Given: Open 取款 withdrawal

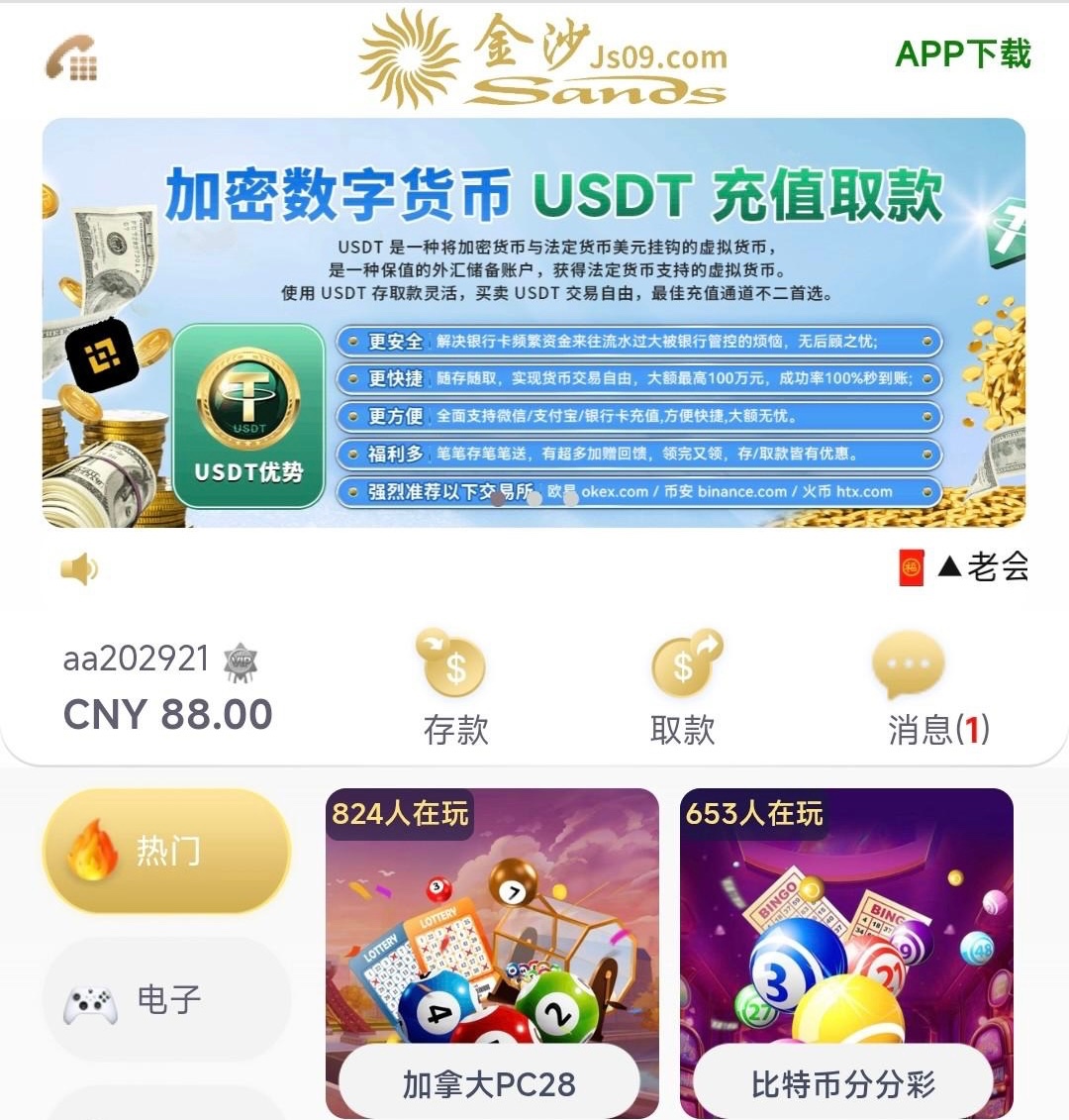Looking at the screenshot, I should point(683,686).
